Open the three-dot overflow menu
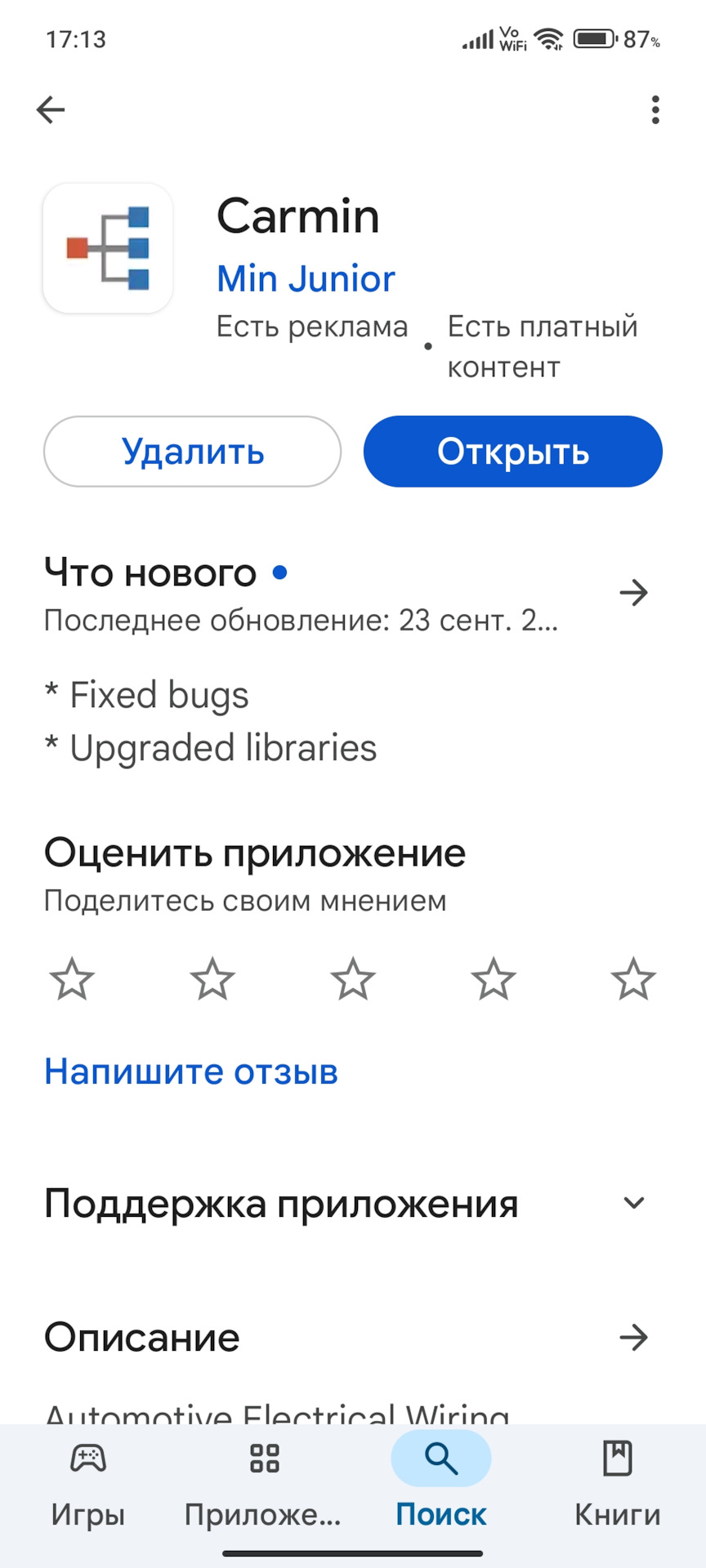 pos(655,109)
